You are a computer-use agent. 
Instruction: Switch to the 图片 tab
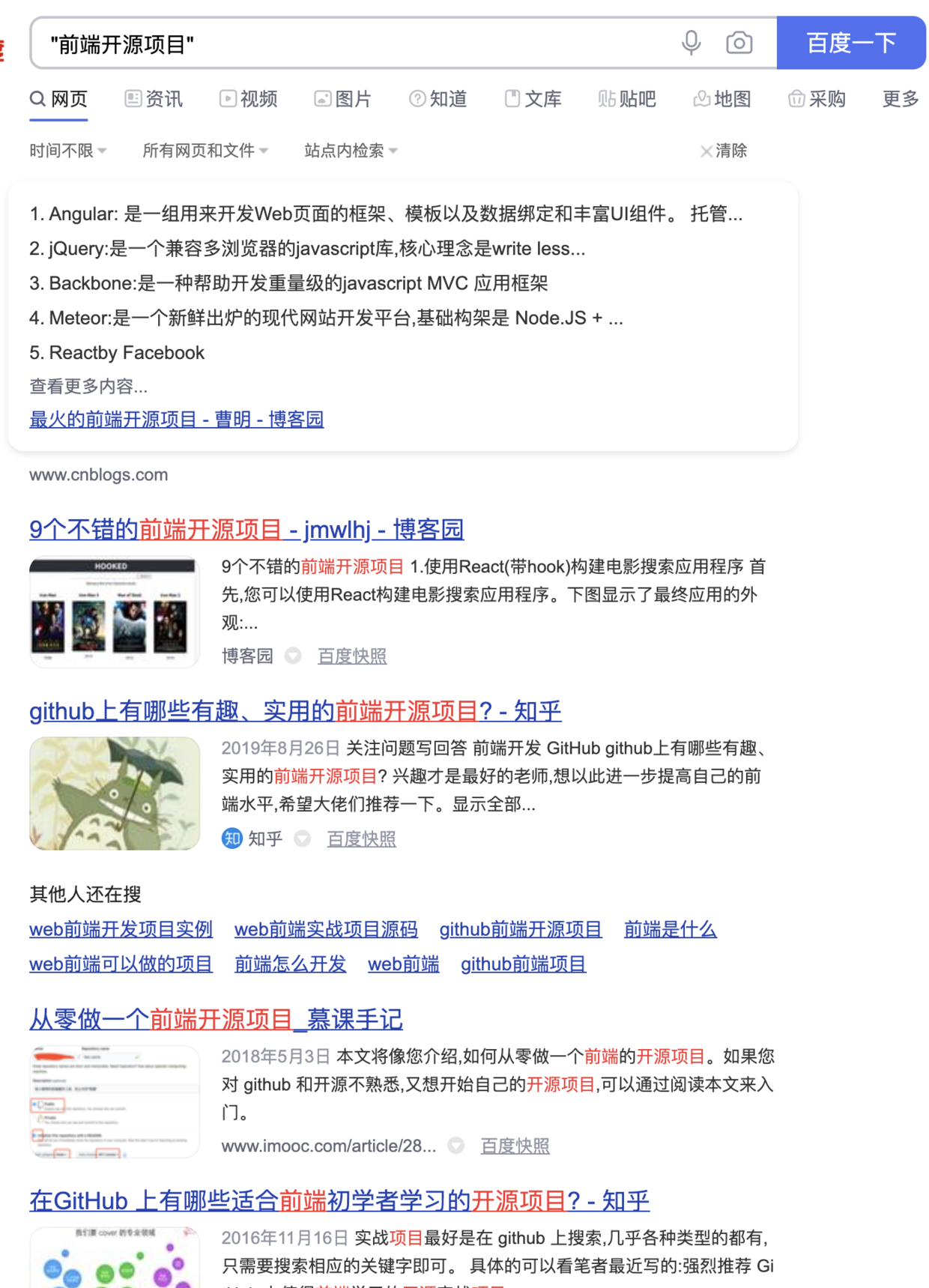pyautogui.click(x=343, y=99)
